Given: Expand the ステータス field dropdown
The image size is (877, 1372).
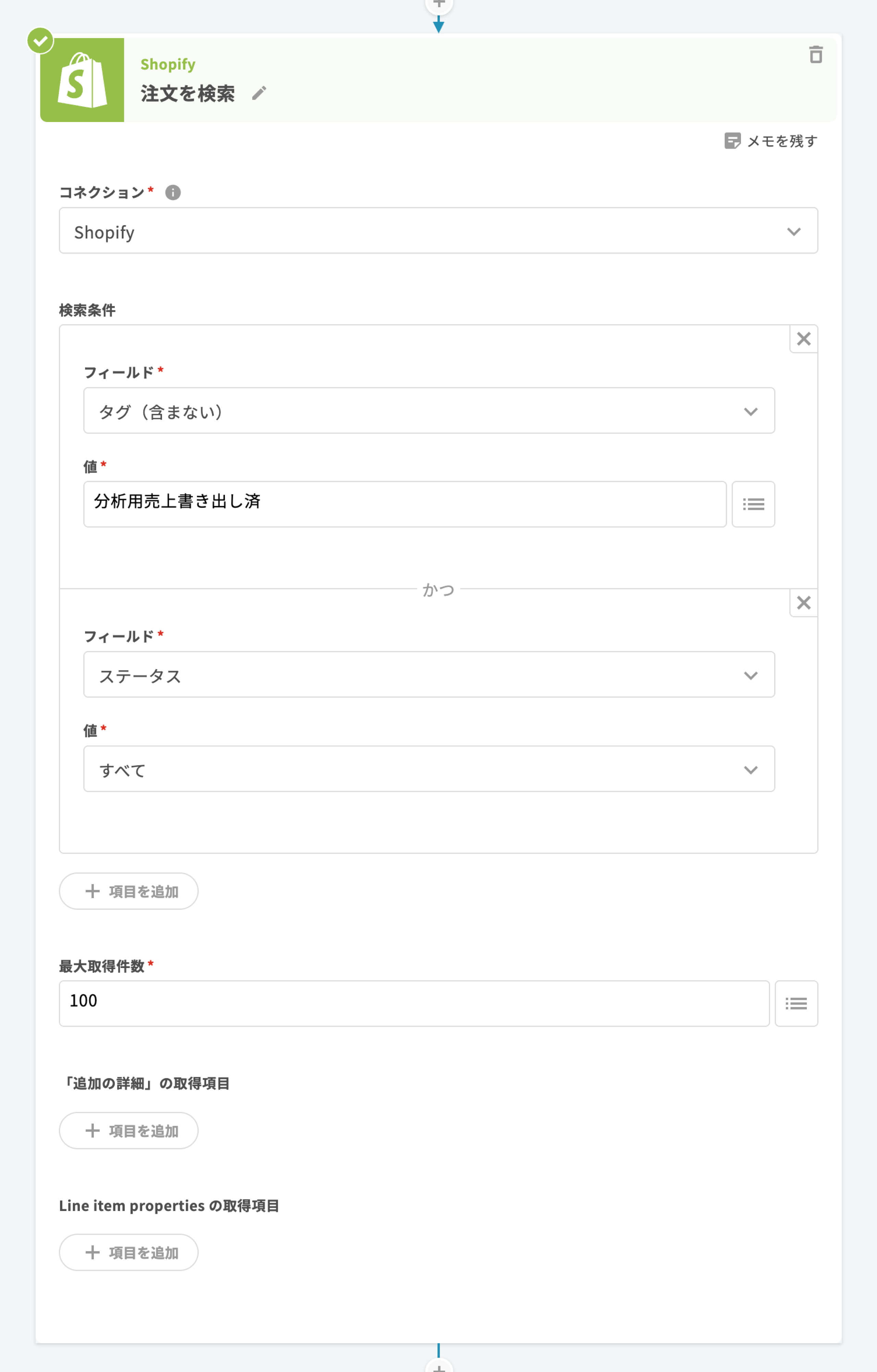Looking at the screenshot, I should click(x=428, y=675).
